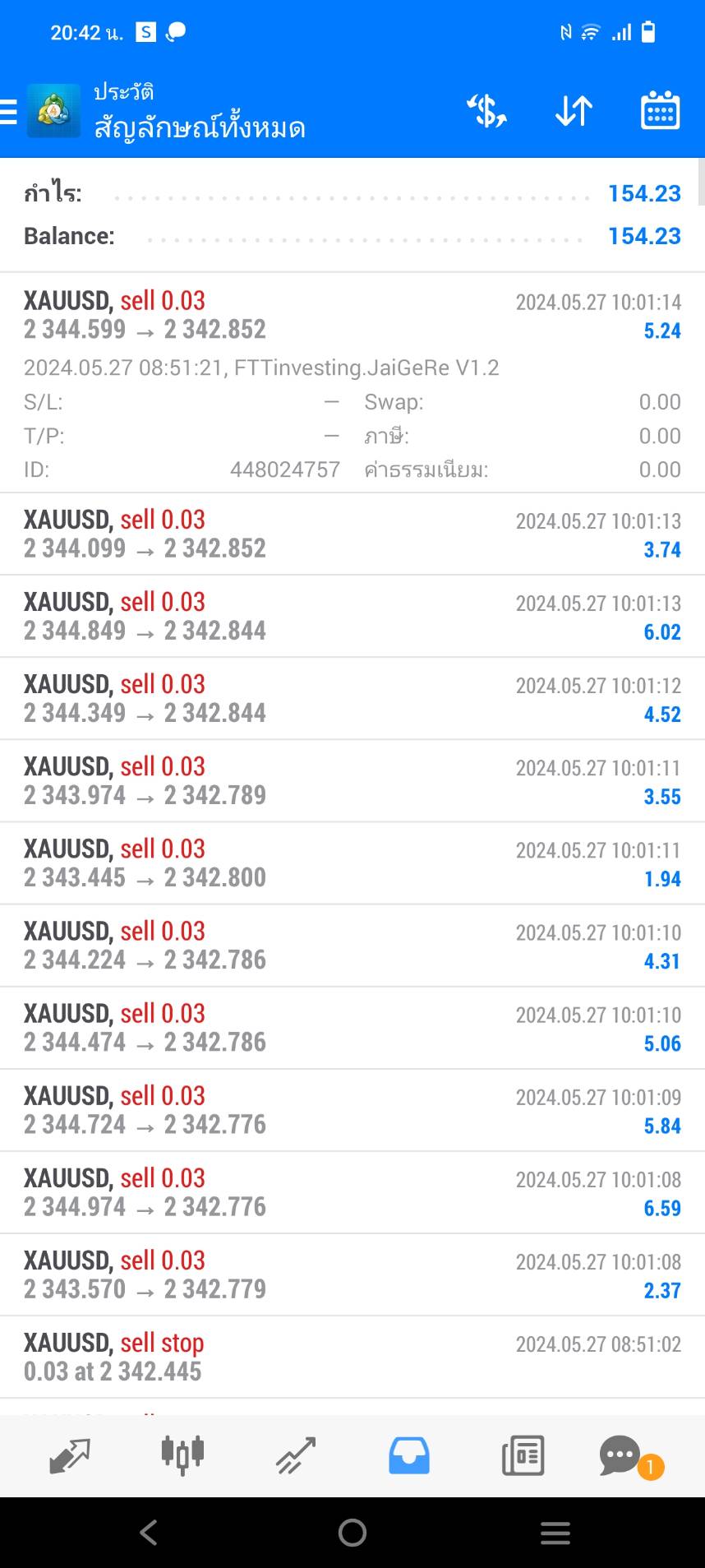Open the trade with profit 1.94

click(352, 863)
